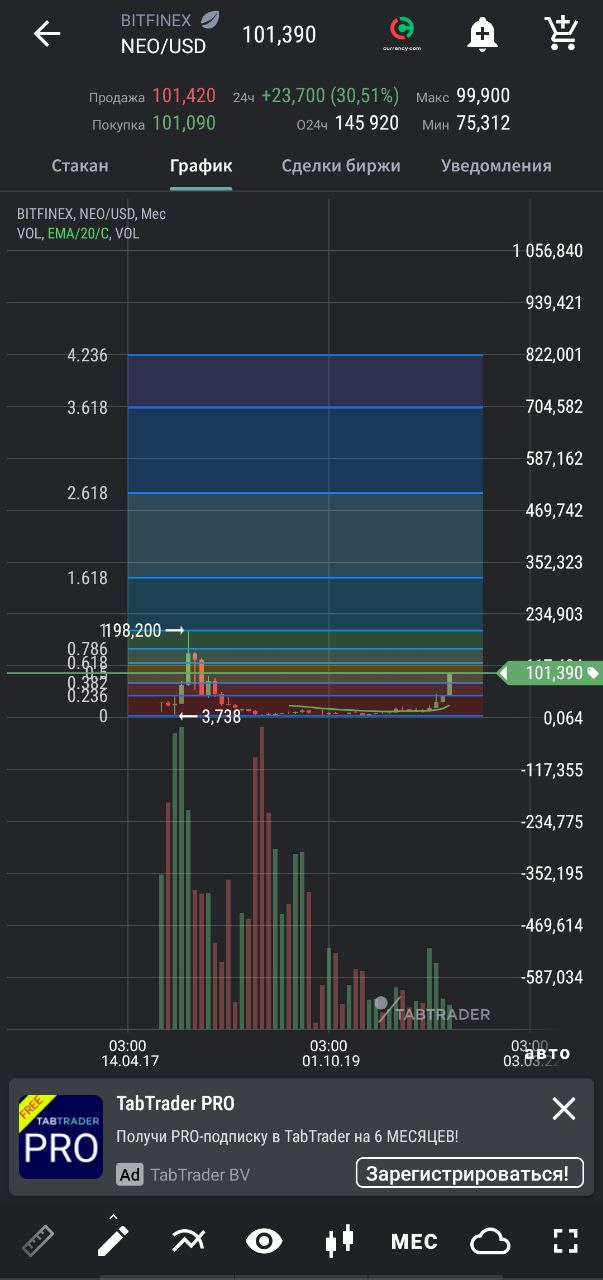Open the Сделки биржи tab
The width and height of the screenshot is (603, 1280).
click(x=341, y=166)
